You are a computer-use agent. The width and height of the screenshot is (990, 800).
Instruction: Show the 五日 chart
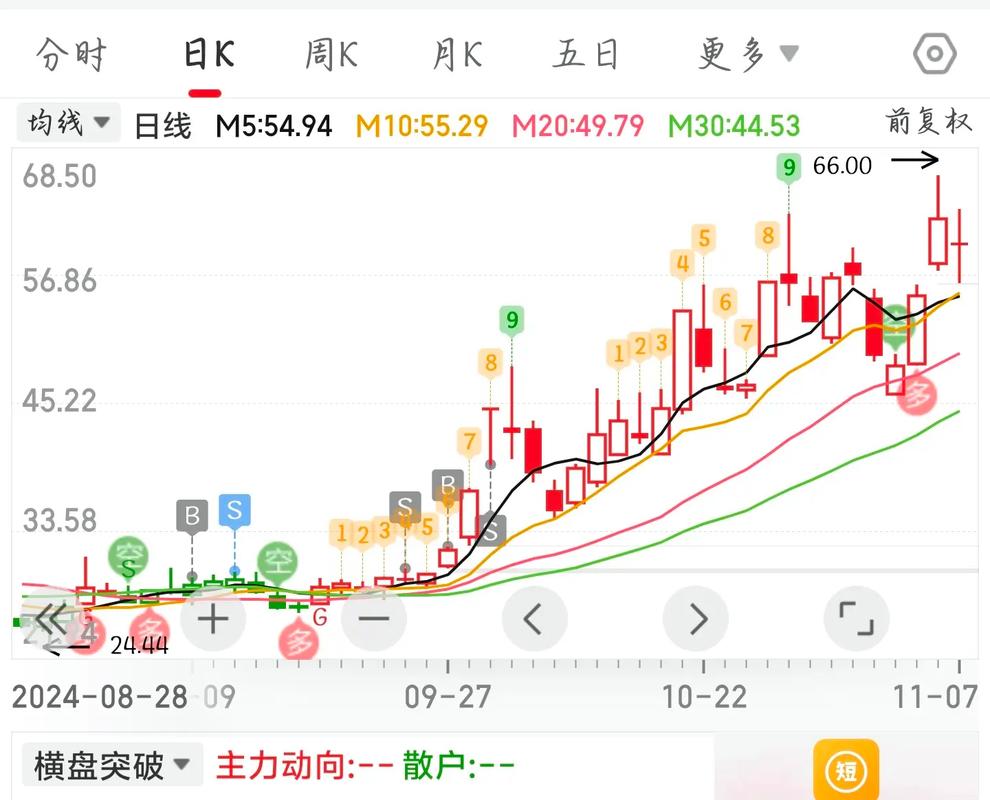pyautogui.click(x=586, y=54)
